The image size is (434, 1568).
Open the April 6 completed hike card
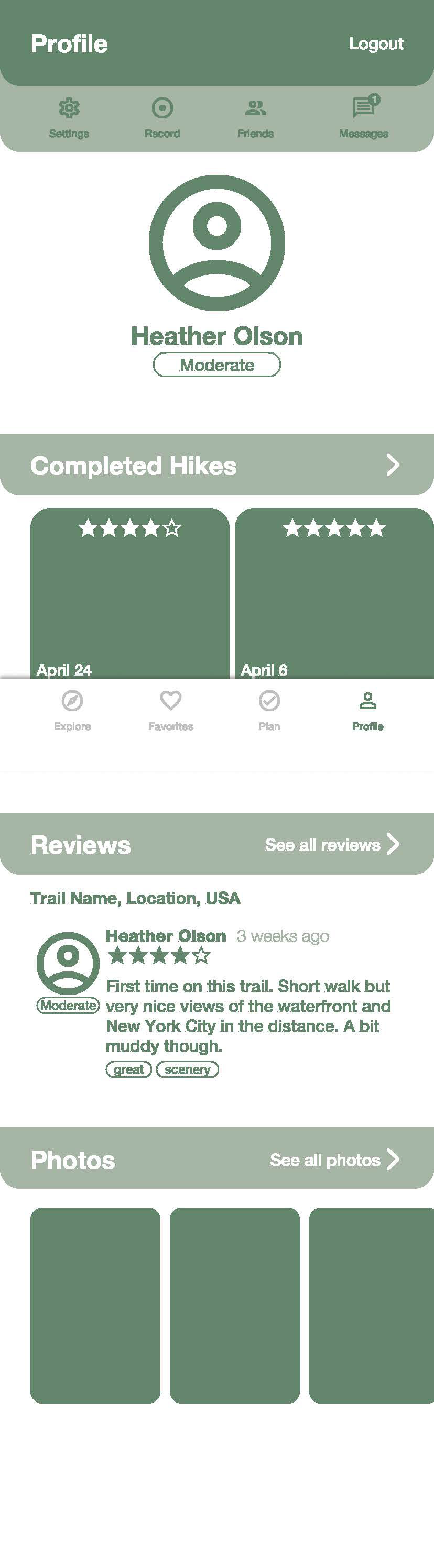(334, 593)
